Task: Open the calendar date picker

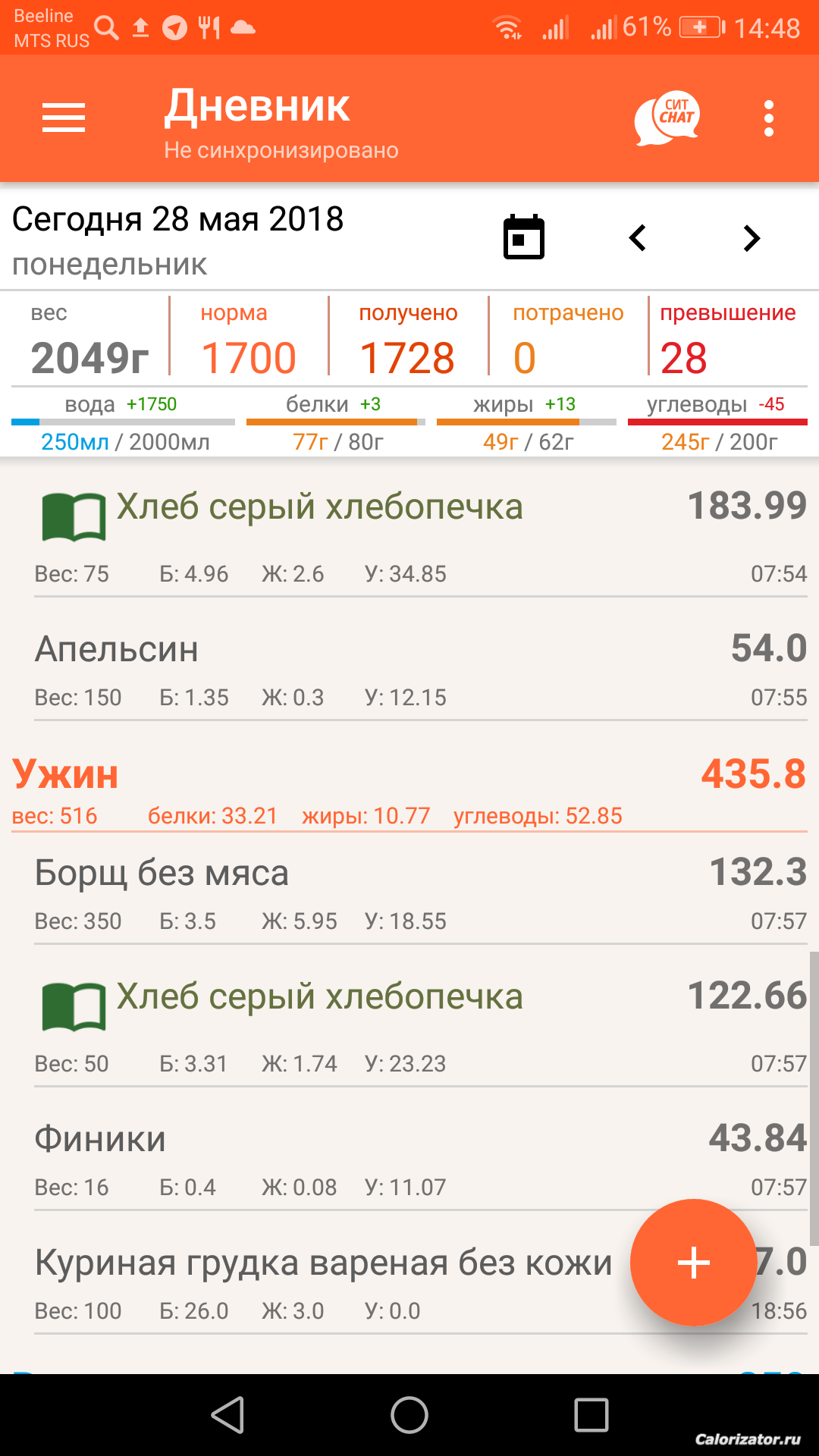Action: 524,237
